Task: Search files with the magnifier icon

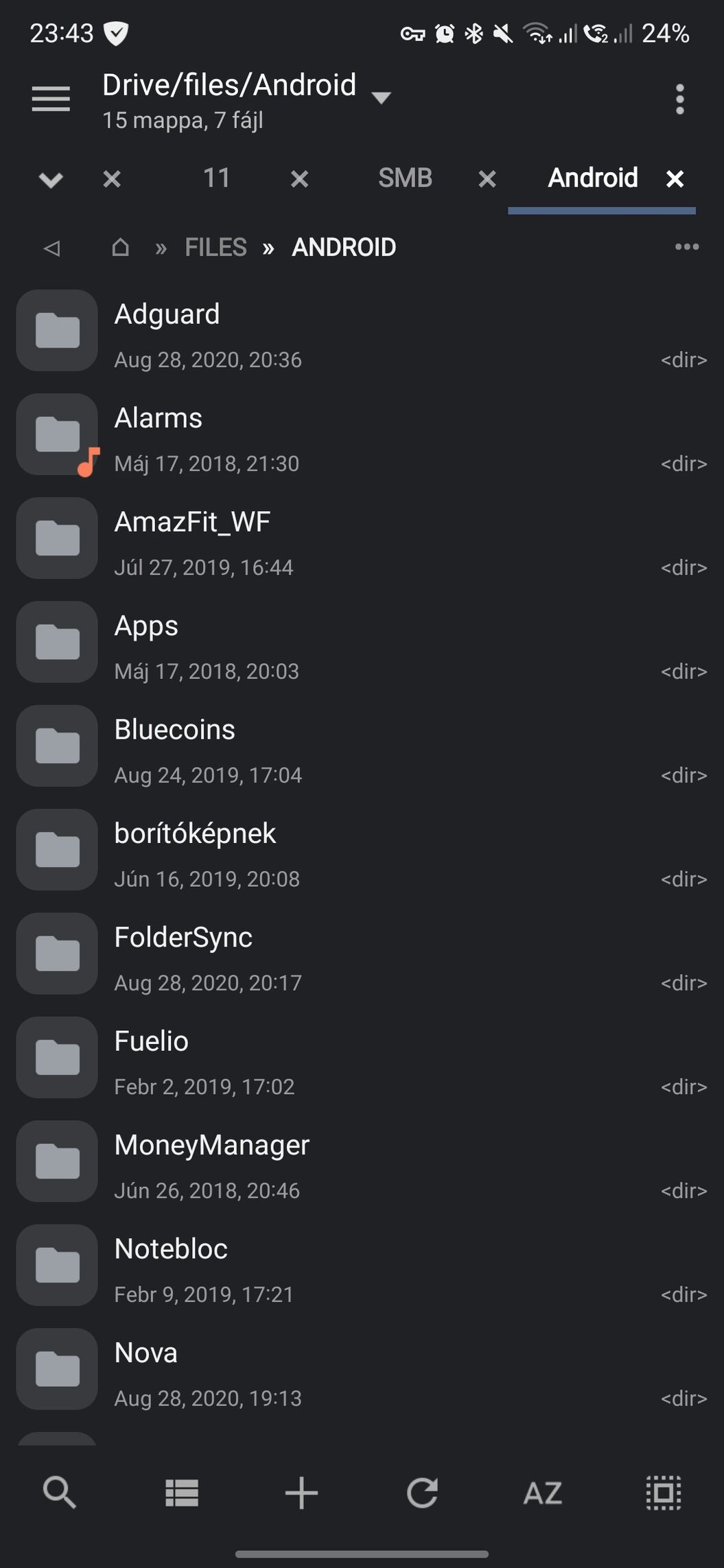Action: pos(60,1493)
